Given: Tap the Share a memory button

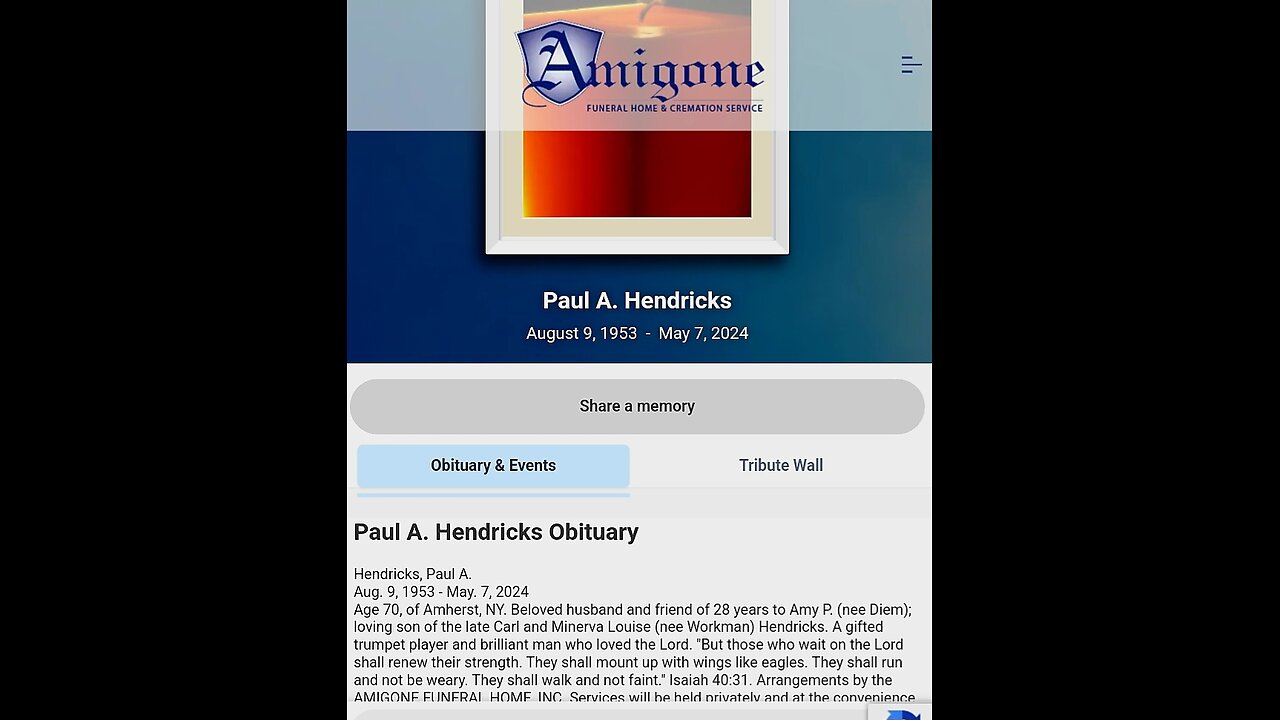Looking at the screenshot, I should tap(637, 406).
